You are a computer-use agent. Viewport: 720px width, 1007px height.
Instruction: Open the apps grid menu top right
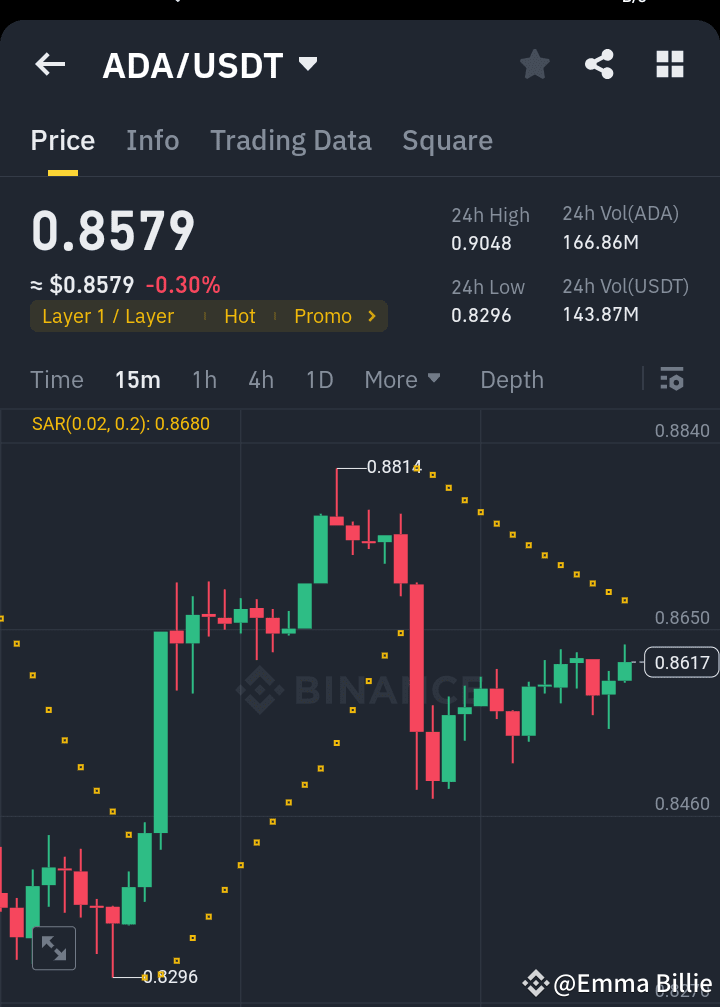pos(669,64)
